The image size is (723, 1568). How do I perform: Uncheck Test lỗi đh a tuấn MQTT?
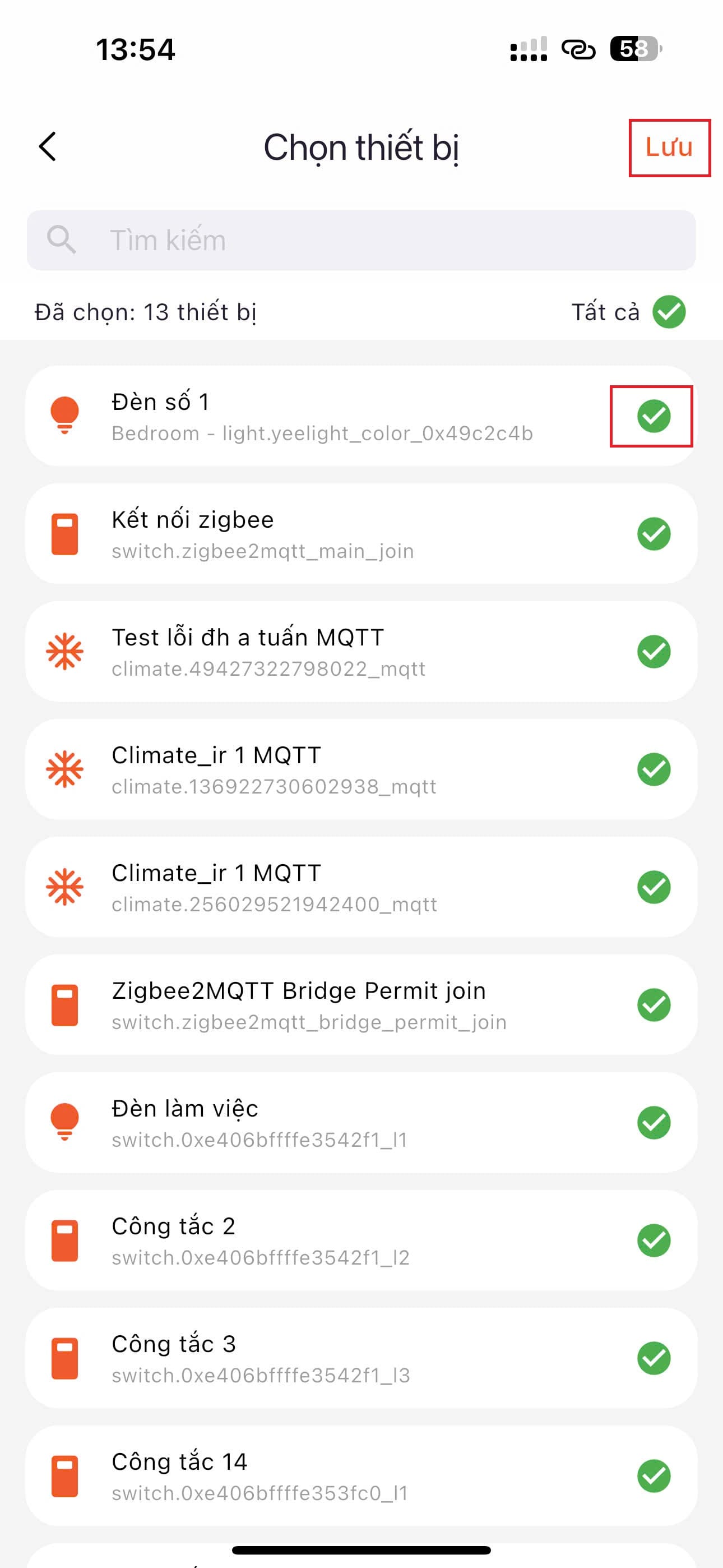[654, 652]
